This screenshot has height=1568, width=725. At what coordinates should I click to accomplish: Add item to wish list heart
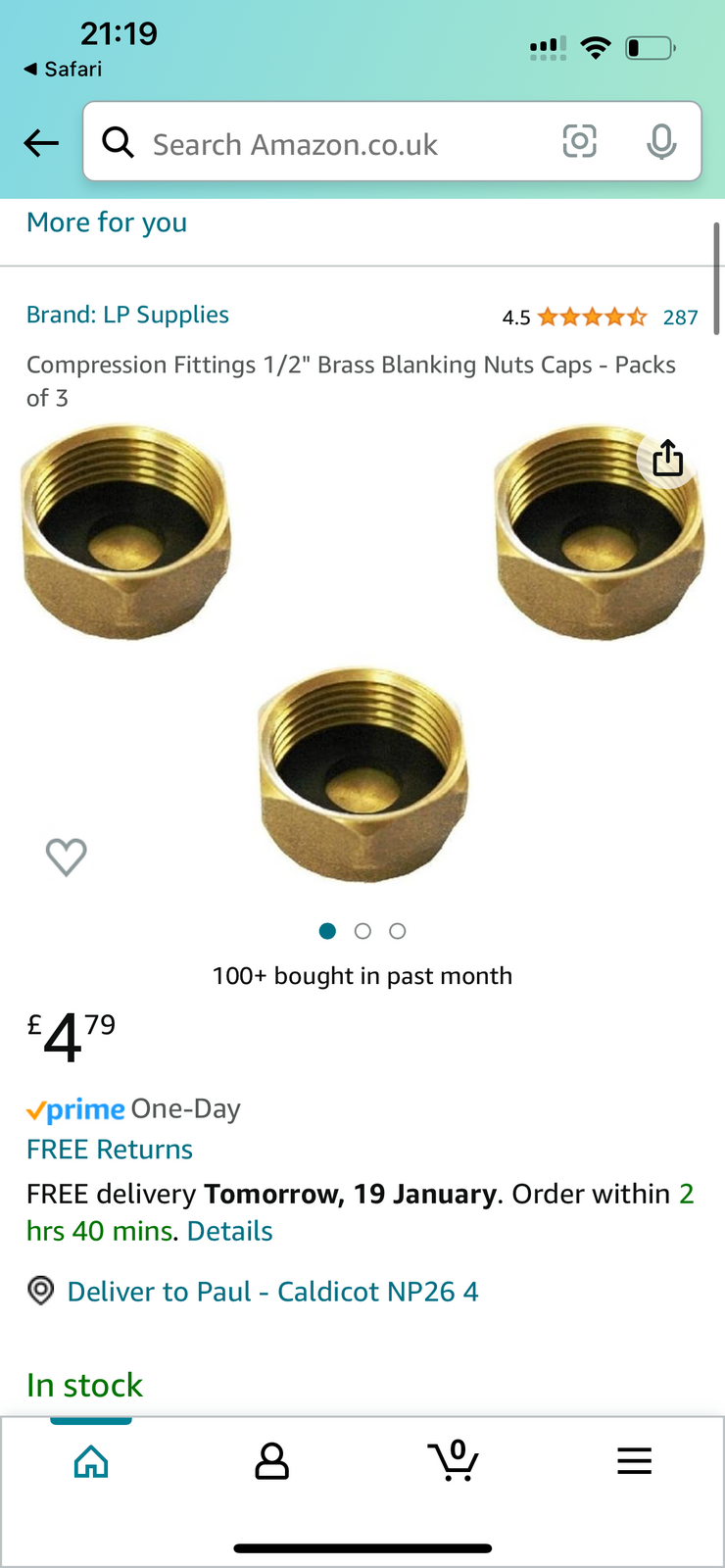click(67, 857)
